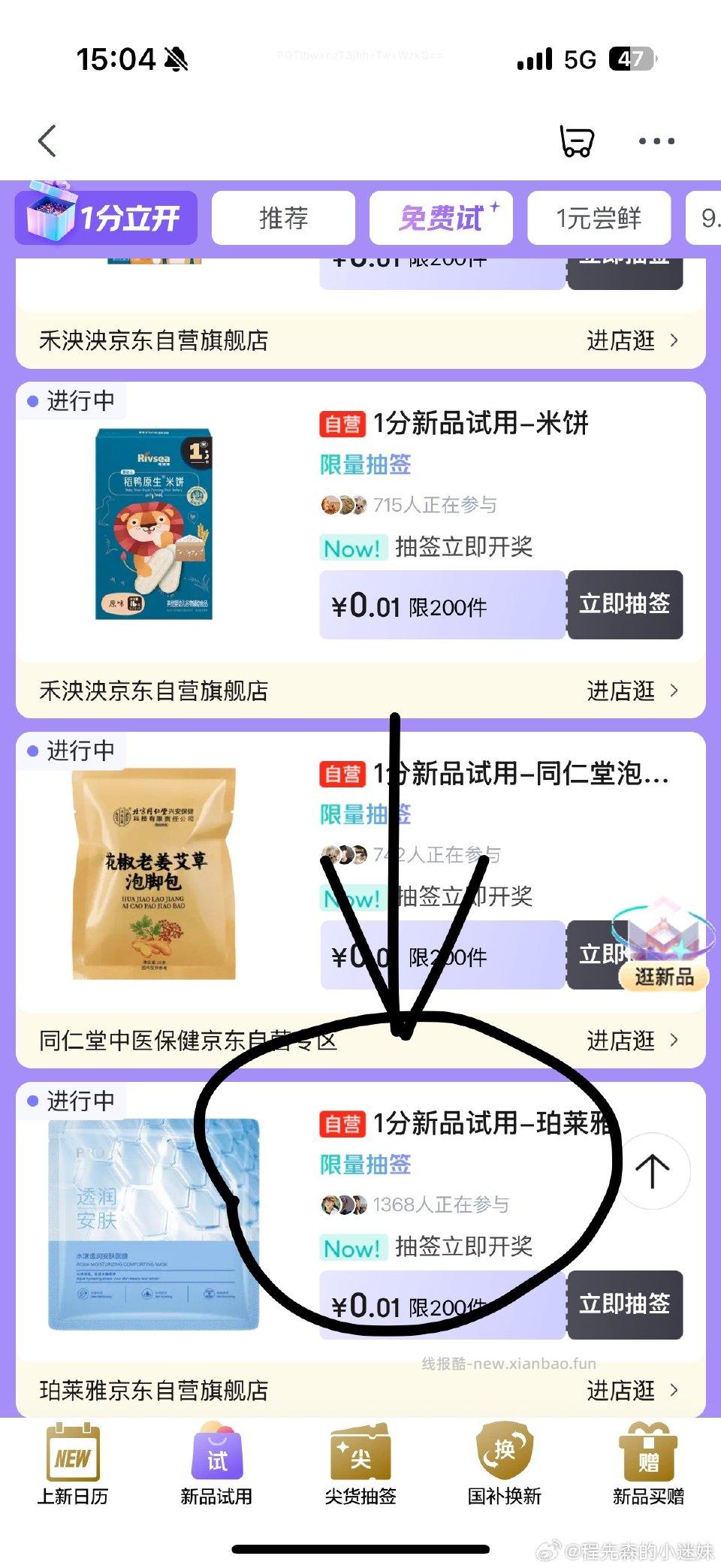Open the more options (...) menu
This screenshot has width=721, height=1568.
656,140
